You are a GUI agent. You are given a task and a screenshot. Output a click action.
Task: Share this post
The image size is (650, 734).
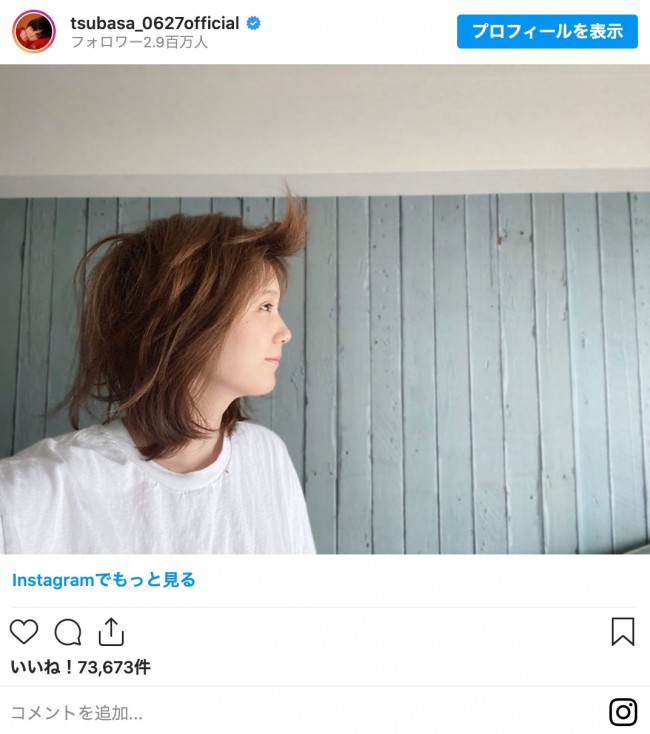pos(111,632)
